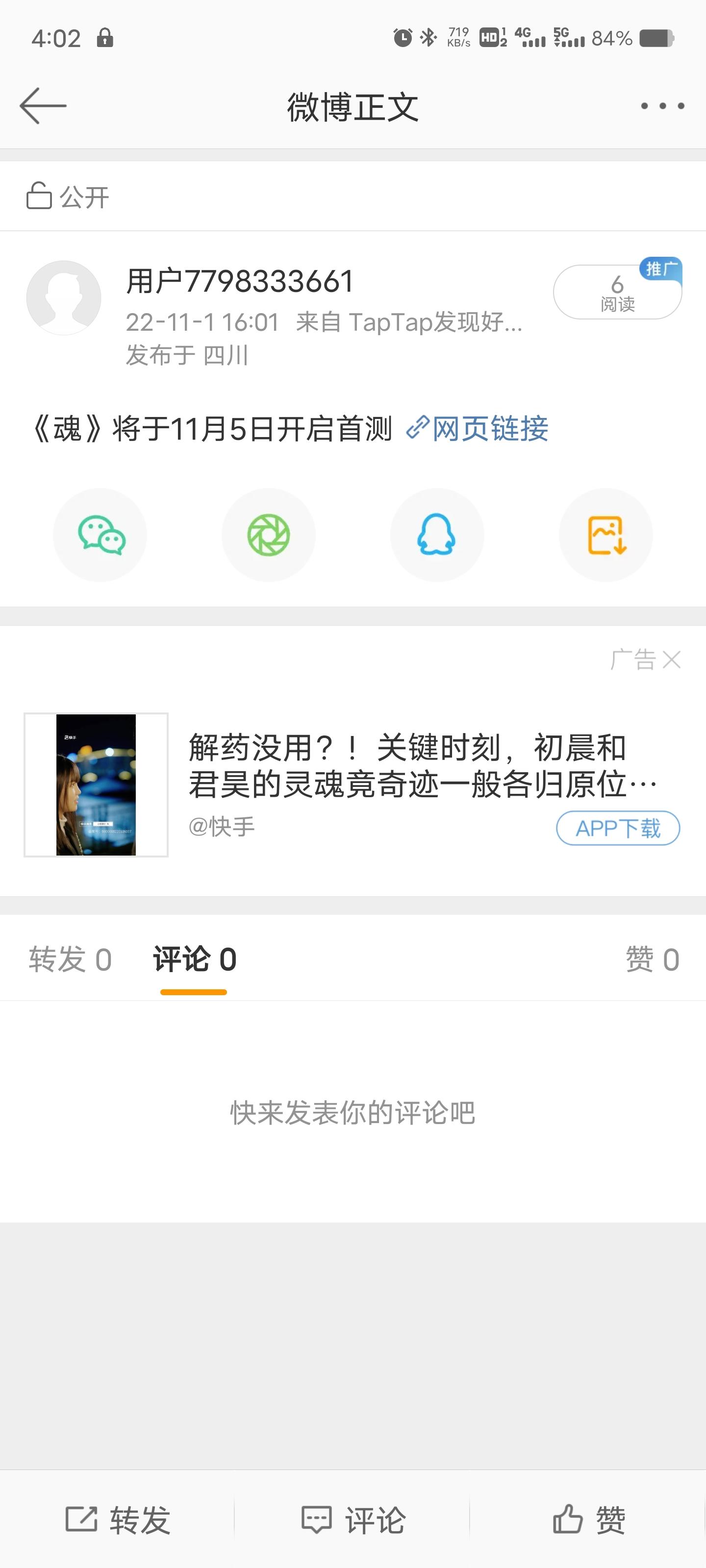
Task: Dismiss the 广告 ad card
Action: [671, 660]
